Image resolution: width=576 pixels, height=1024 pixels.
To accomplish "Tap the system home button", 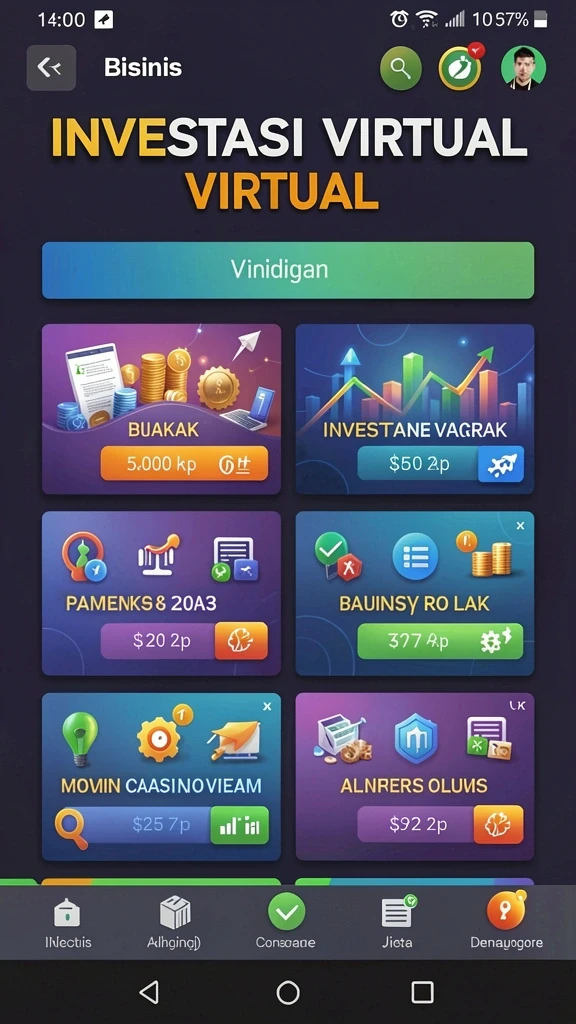I will point(288,992).
